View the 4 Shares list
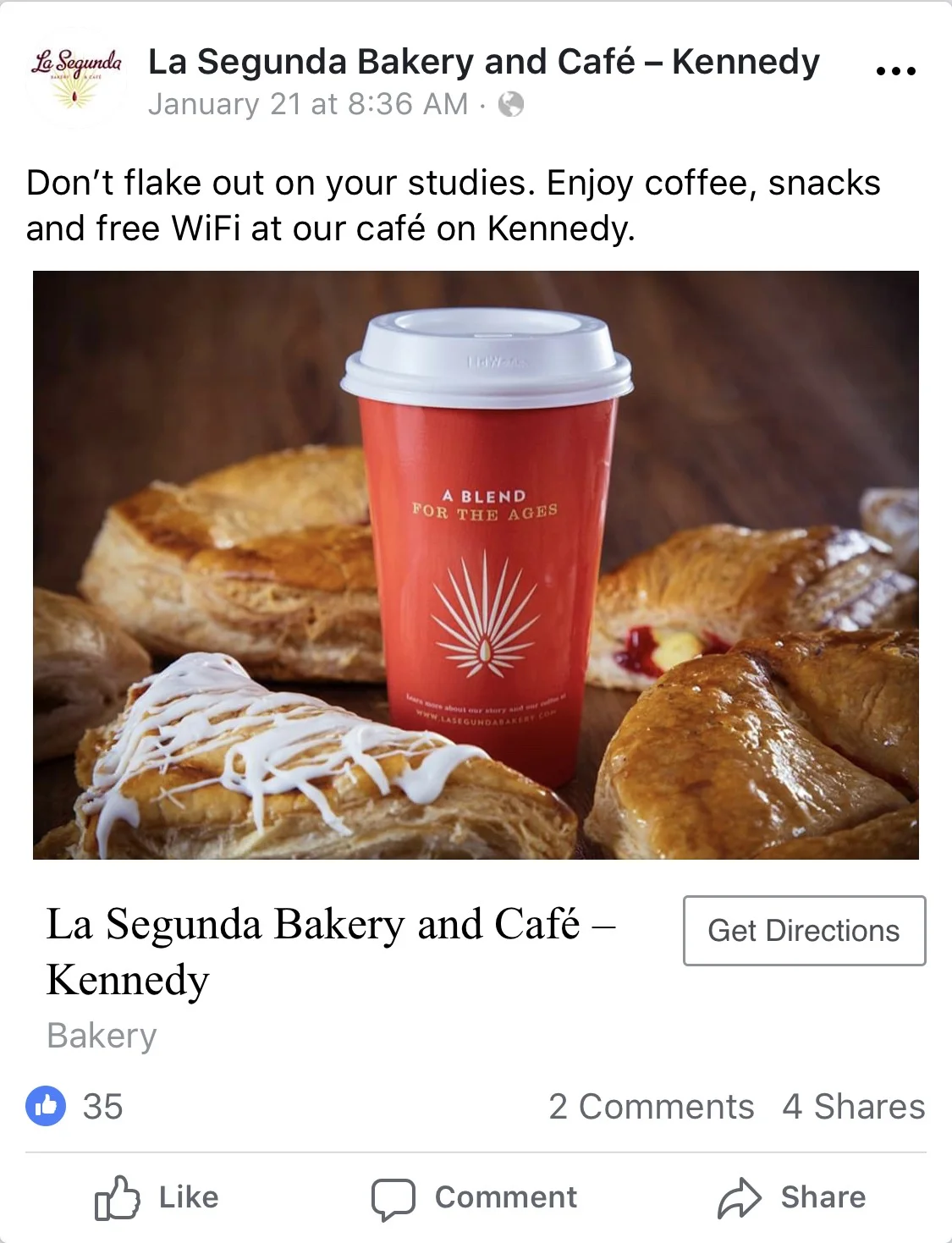The image size is (952, 1243). coord(853,1106)
